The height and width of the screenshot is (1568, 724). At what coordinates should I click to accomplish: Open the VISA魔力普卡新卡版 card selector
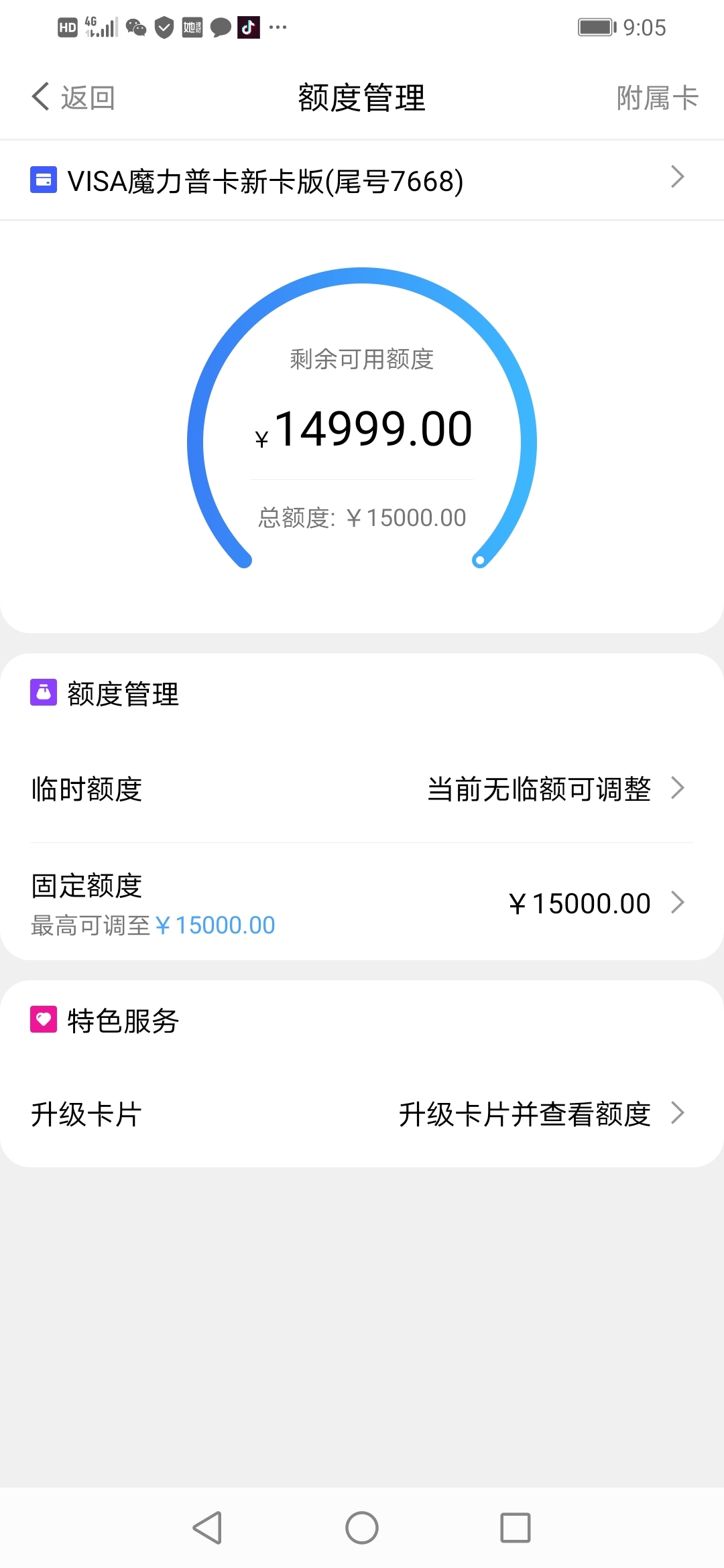click(x=362, y=180)
